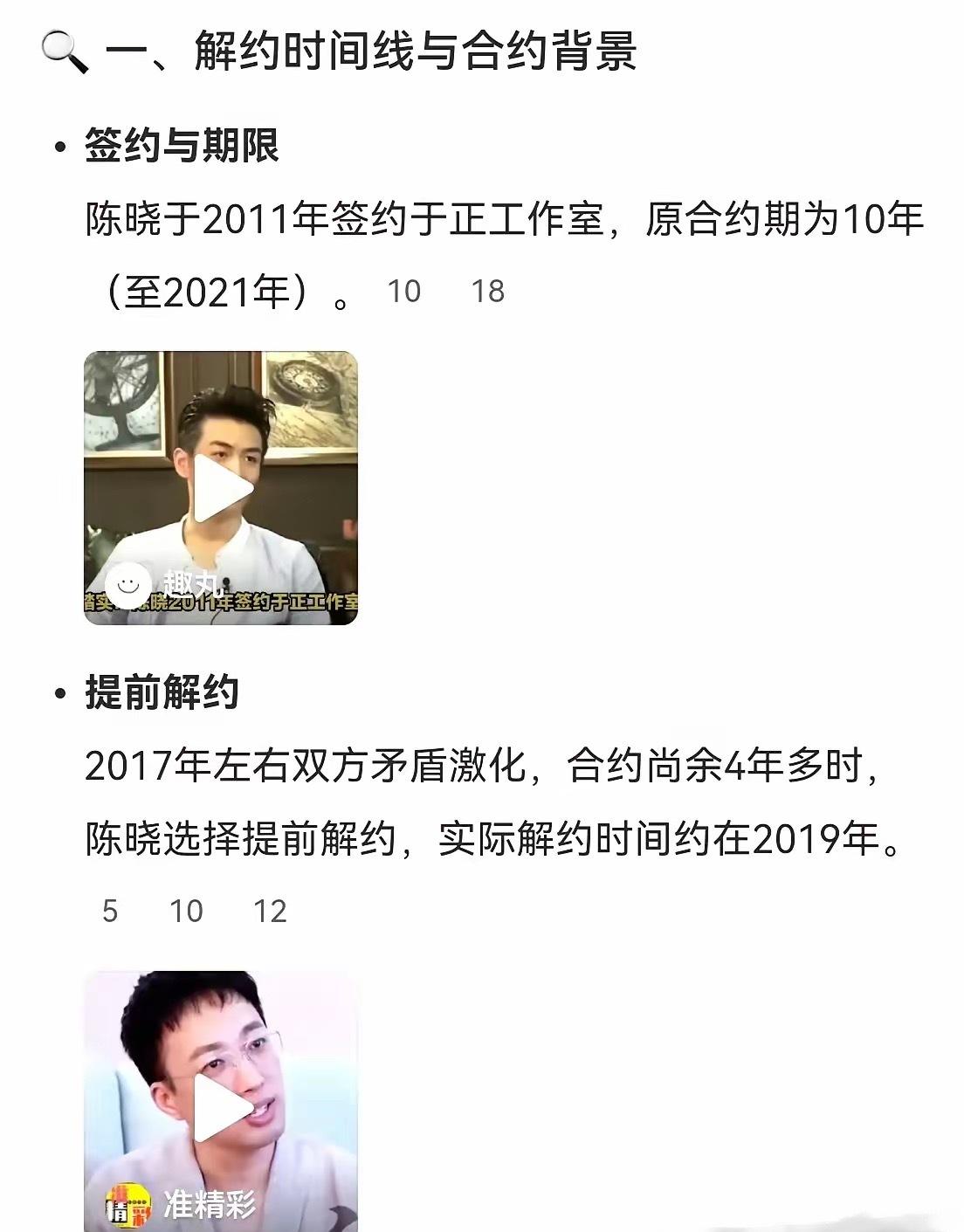Open source citation 5

[x=110, y=912]
